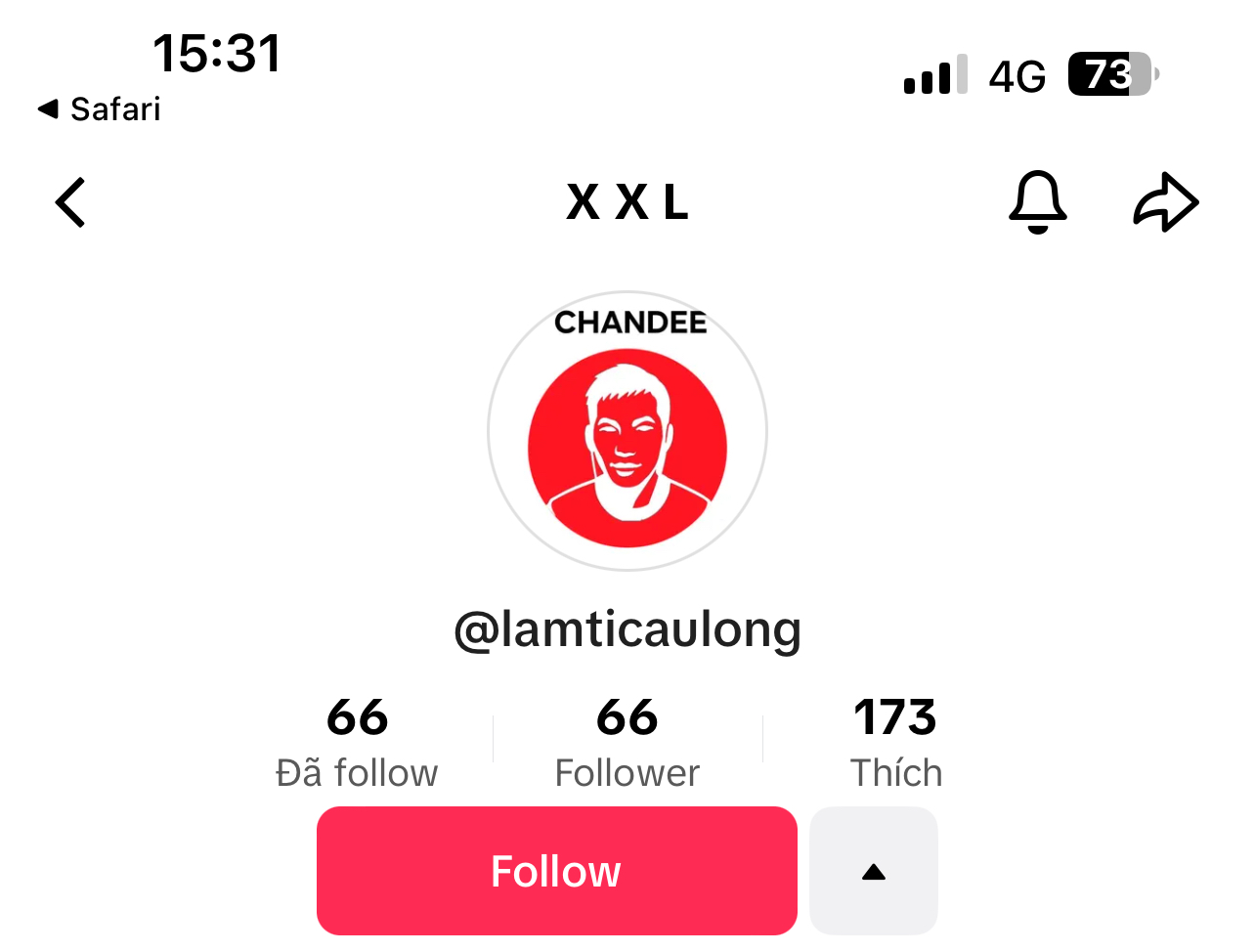Expand suggested accounts with arrow button
The height and width of the screenshot is (952, 1255).
tap(874, 871)
